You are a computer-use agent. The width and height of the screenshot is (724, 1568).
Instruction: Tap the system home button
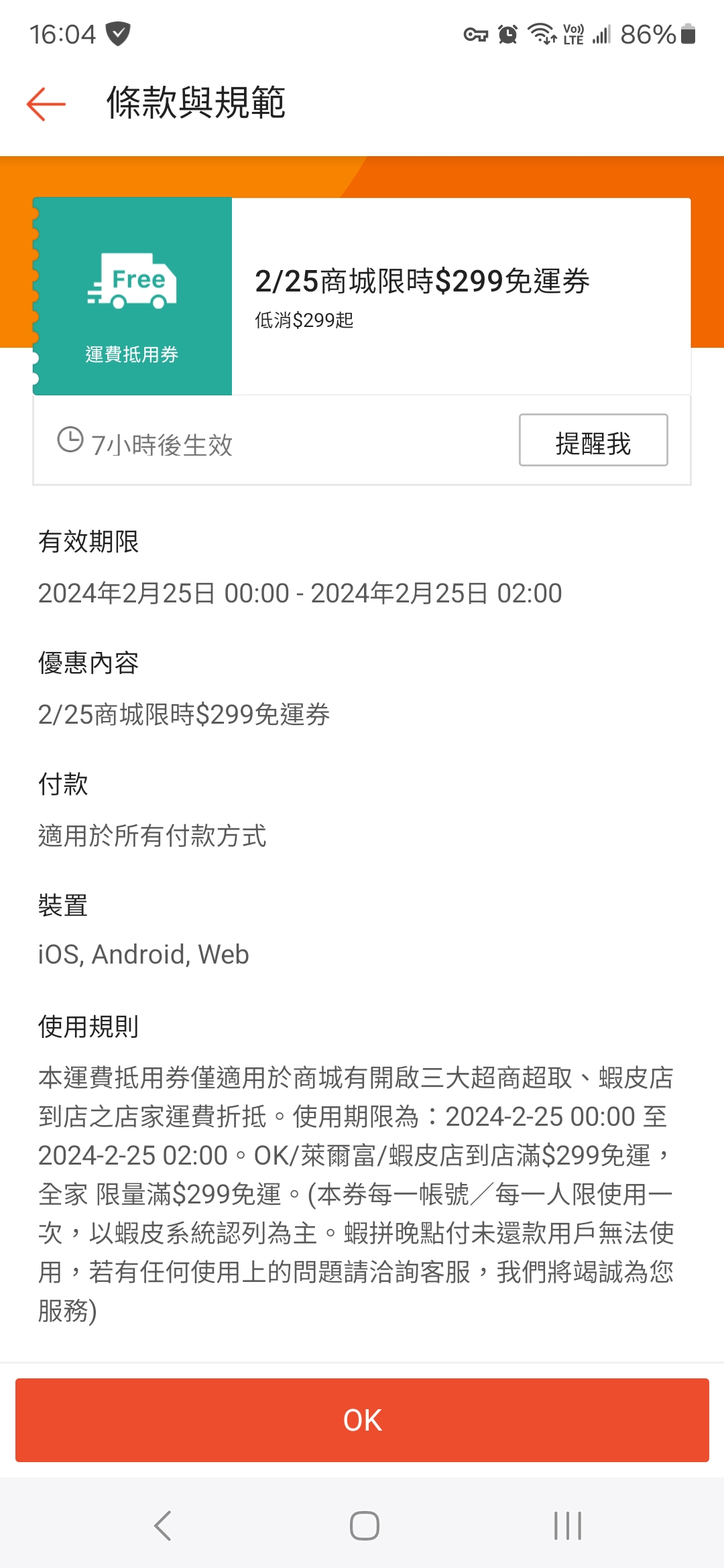coord(364,1526)
